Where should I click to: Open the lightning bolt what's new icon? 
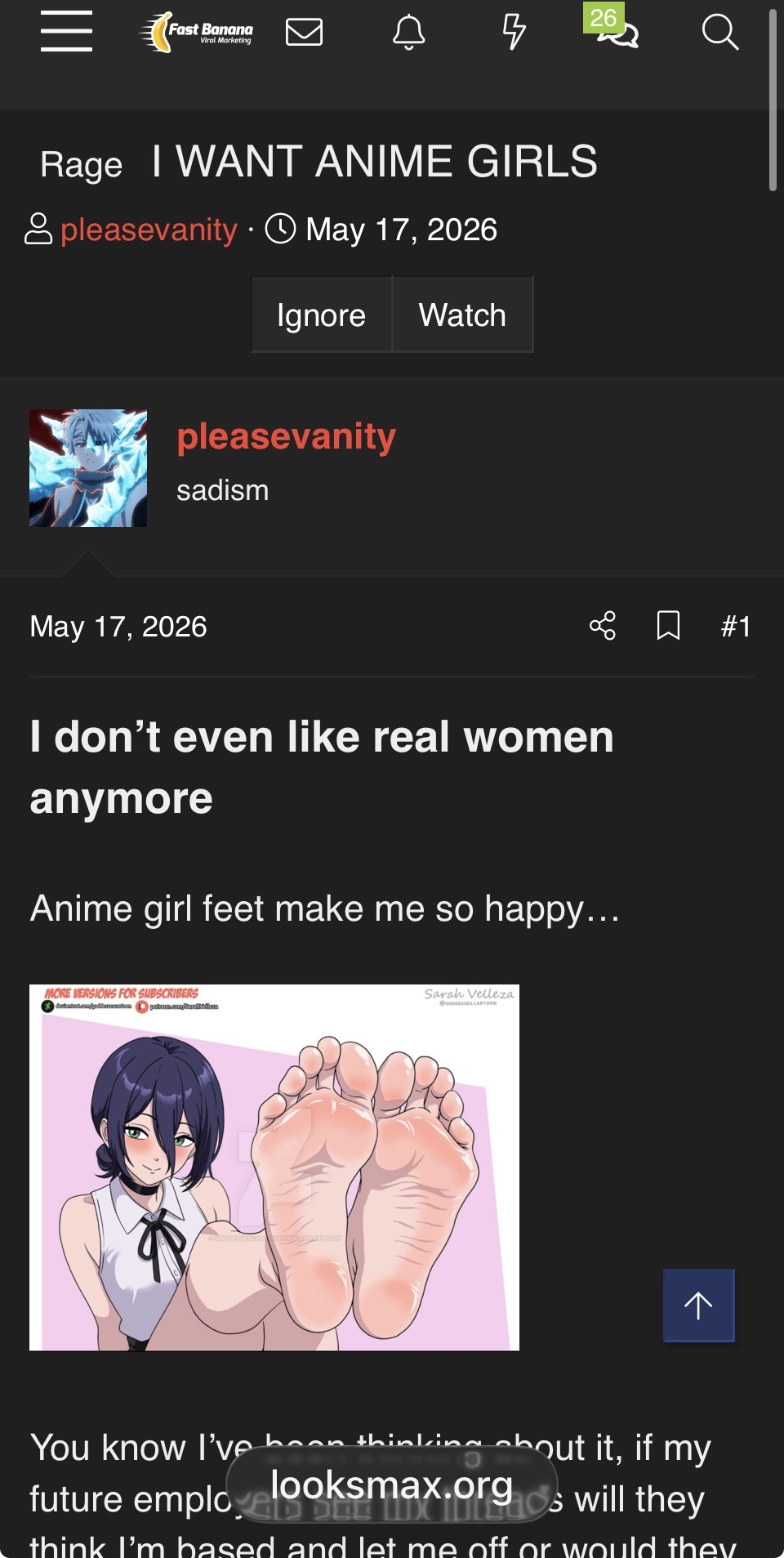[514, 32]
